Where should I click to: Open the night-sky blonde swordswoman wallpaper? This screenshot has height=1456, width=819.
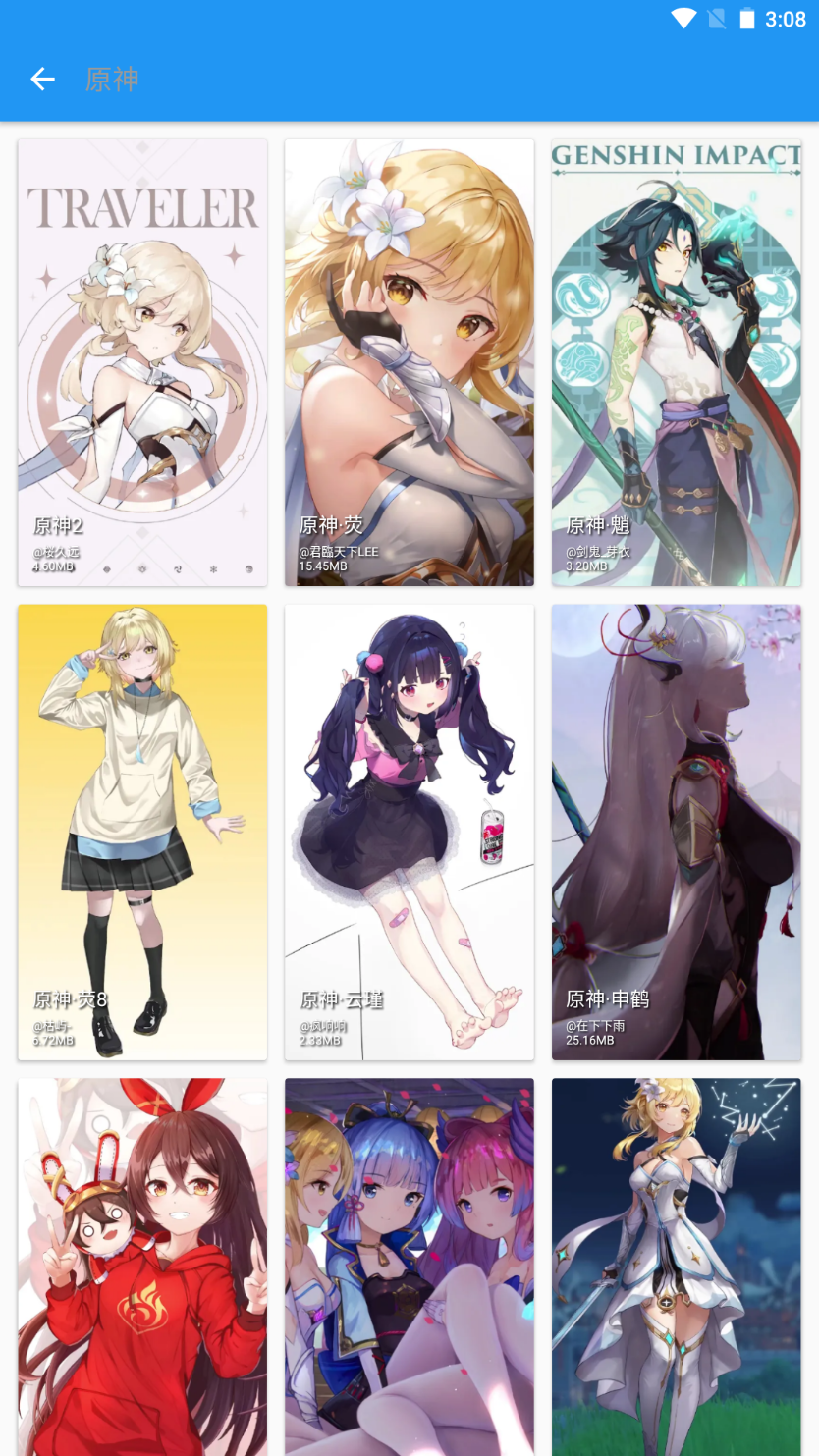(677, 1267)
